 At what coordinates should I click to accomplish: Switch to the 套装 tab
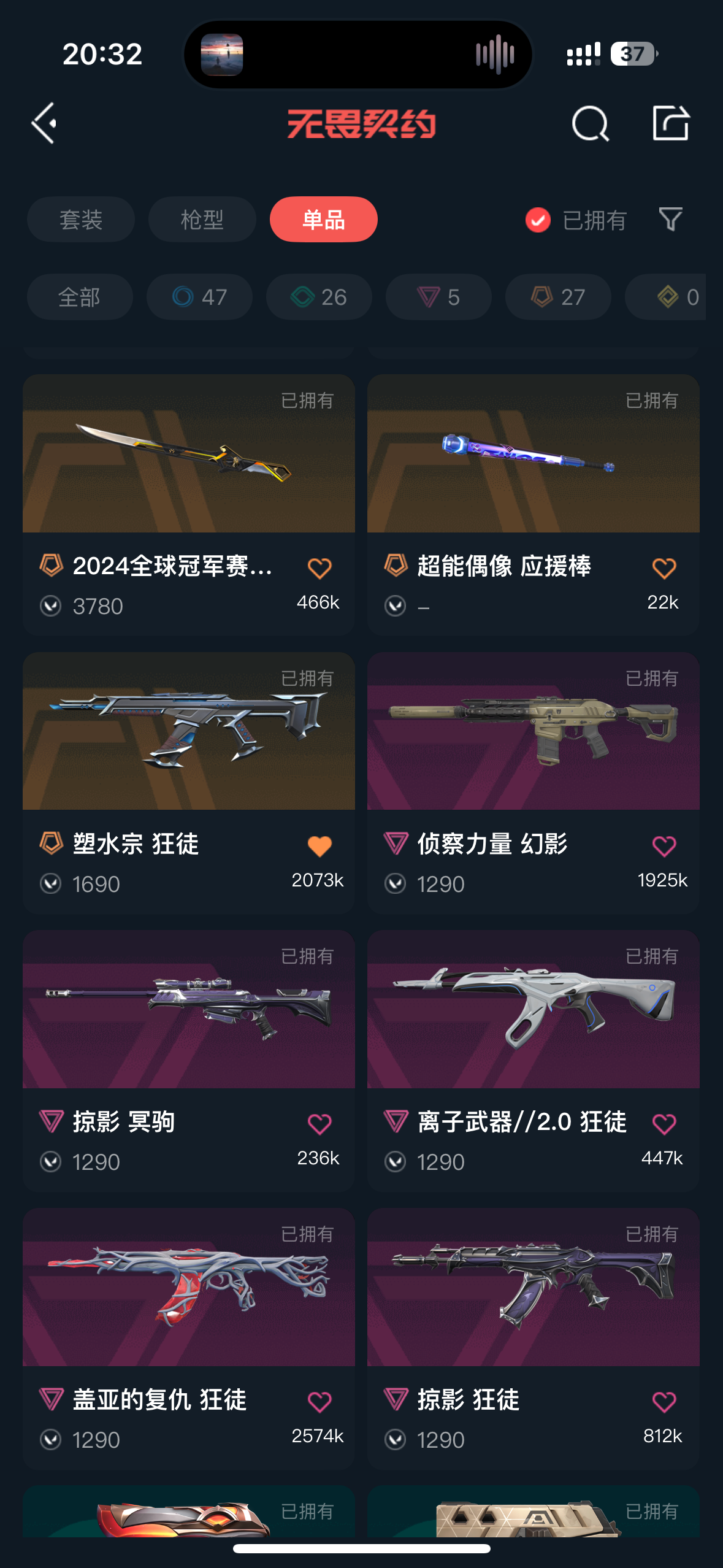[x=80, y=220]
